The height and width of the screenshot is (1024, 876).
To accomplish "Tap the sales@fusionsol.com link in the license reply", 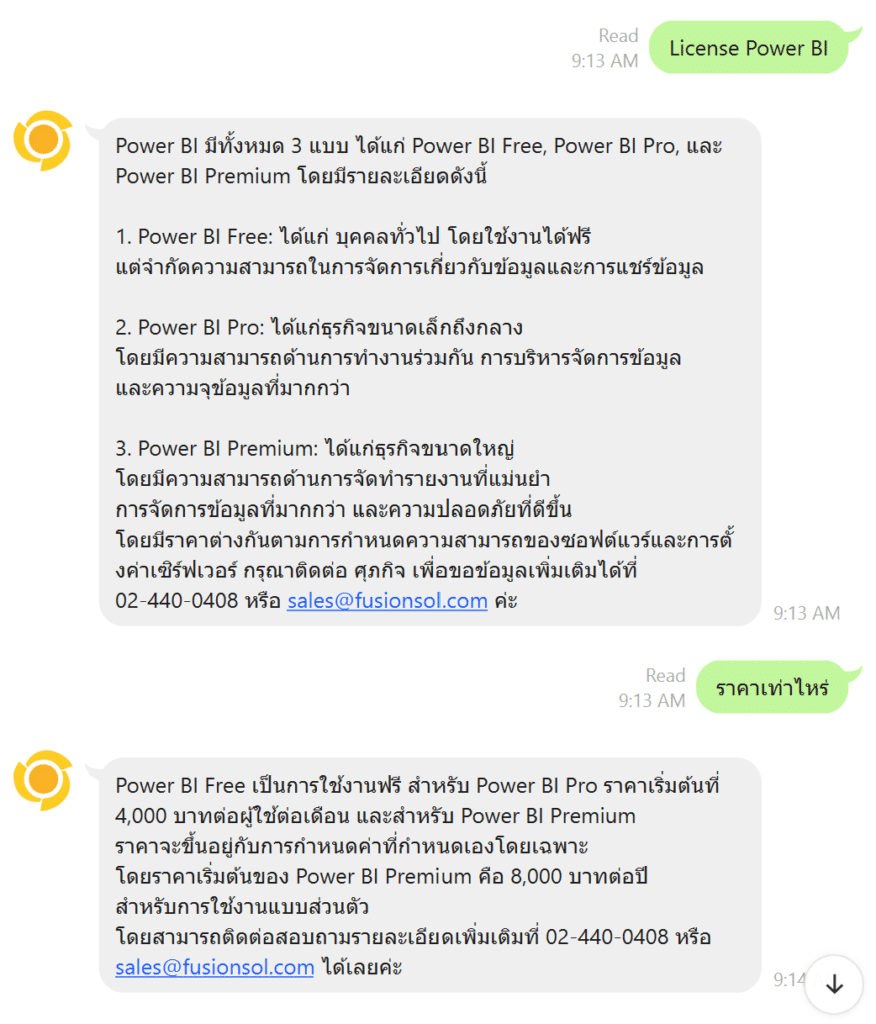I will point(387,601).
